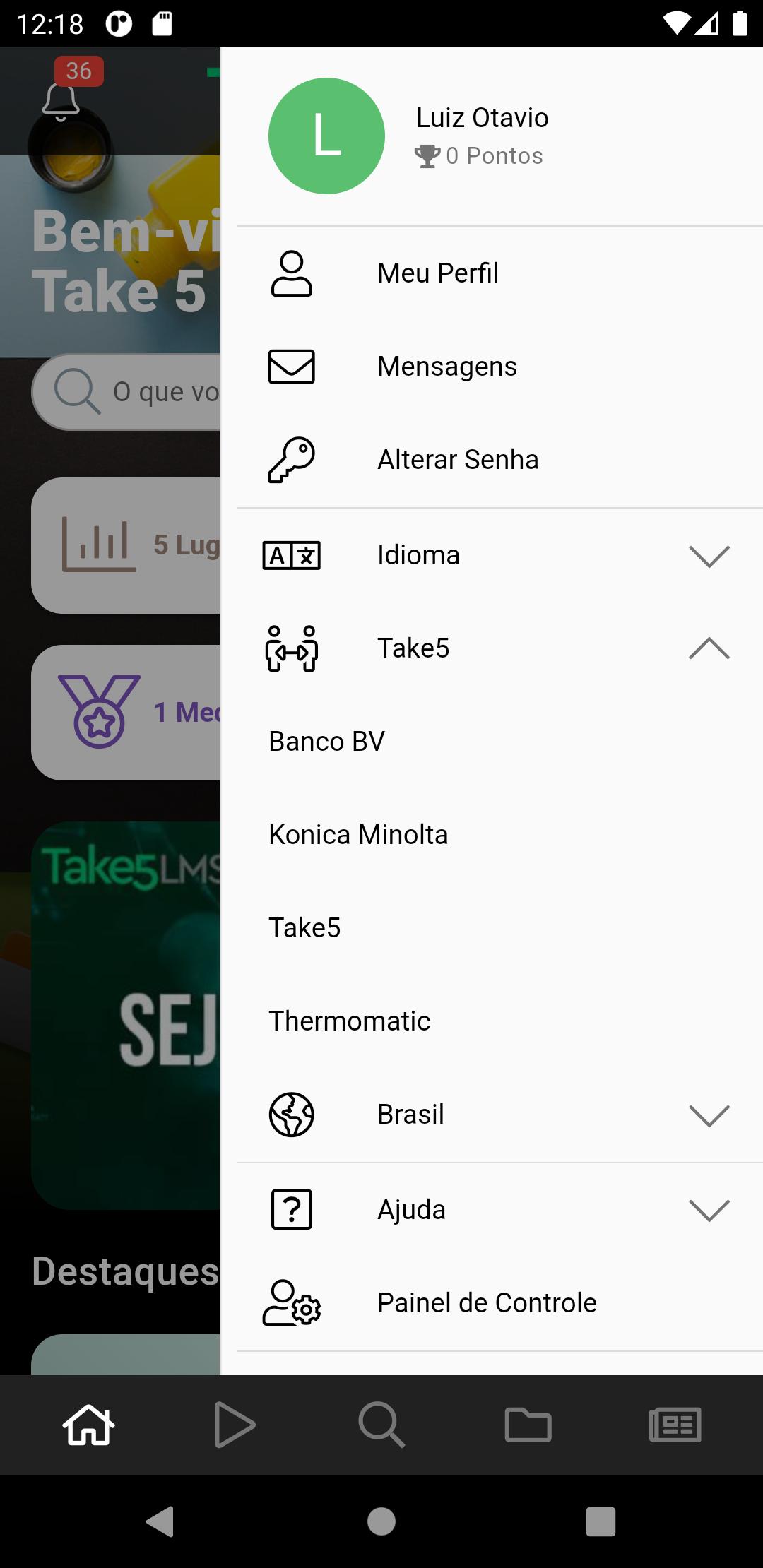Open Meu Perfil from the drawer
Screen dimensions: 763x1568
[438, 273]
